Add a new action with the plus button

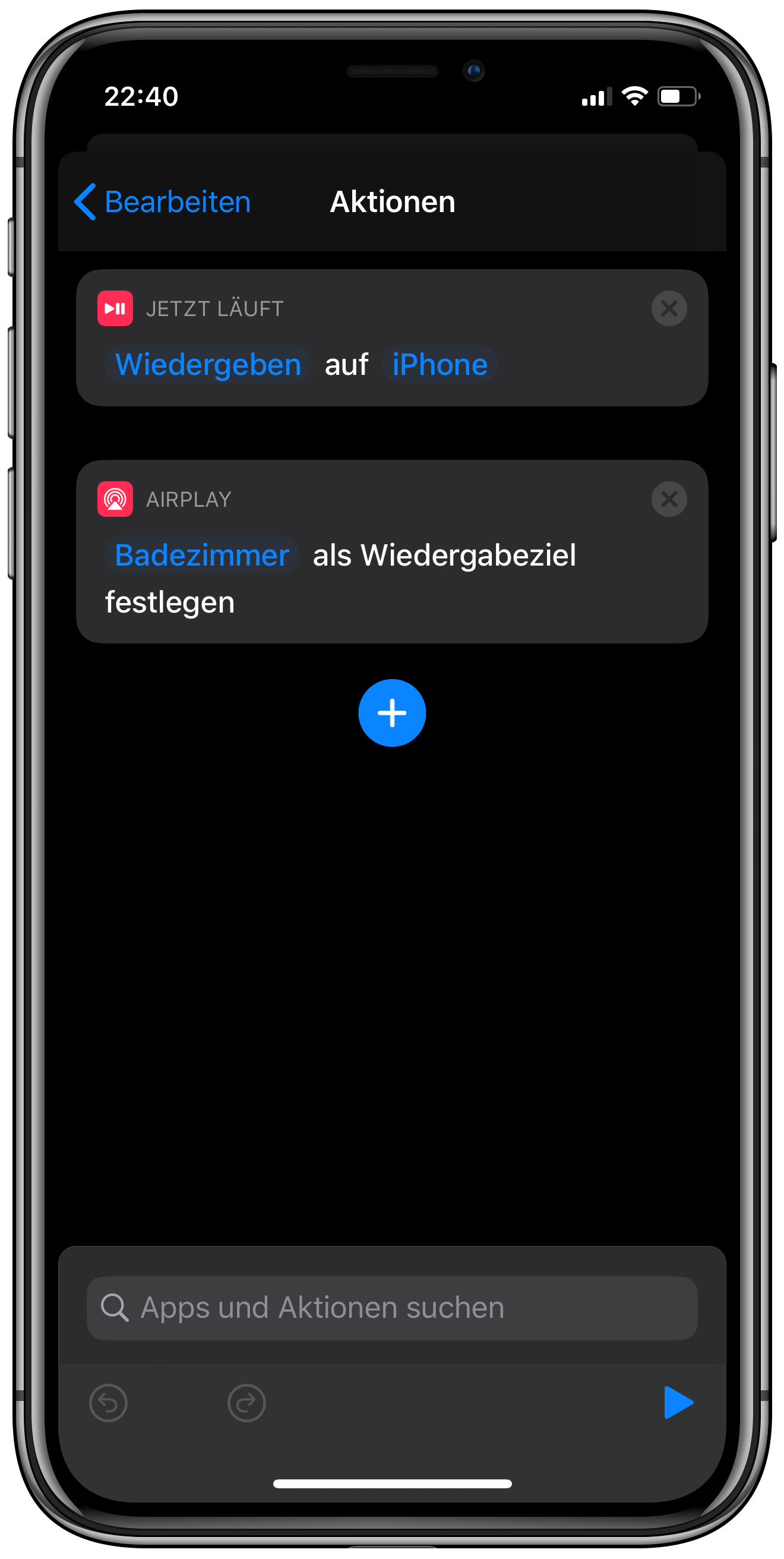tap(392, 713)
